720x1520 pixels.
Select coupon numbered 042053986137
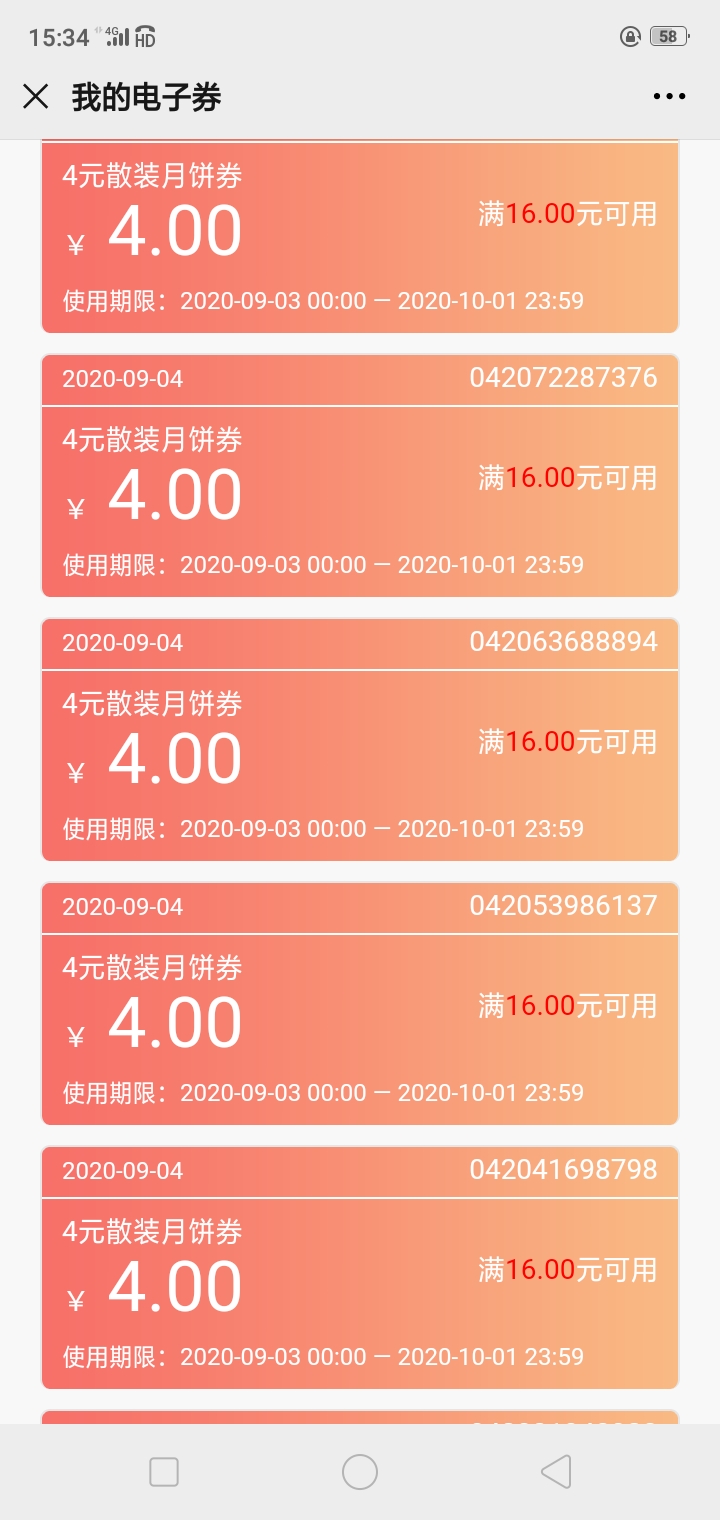tap(360, 1004)
